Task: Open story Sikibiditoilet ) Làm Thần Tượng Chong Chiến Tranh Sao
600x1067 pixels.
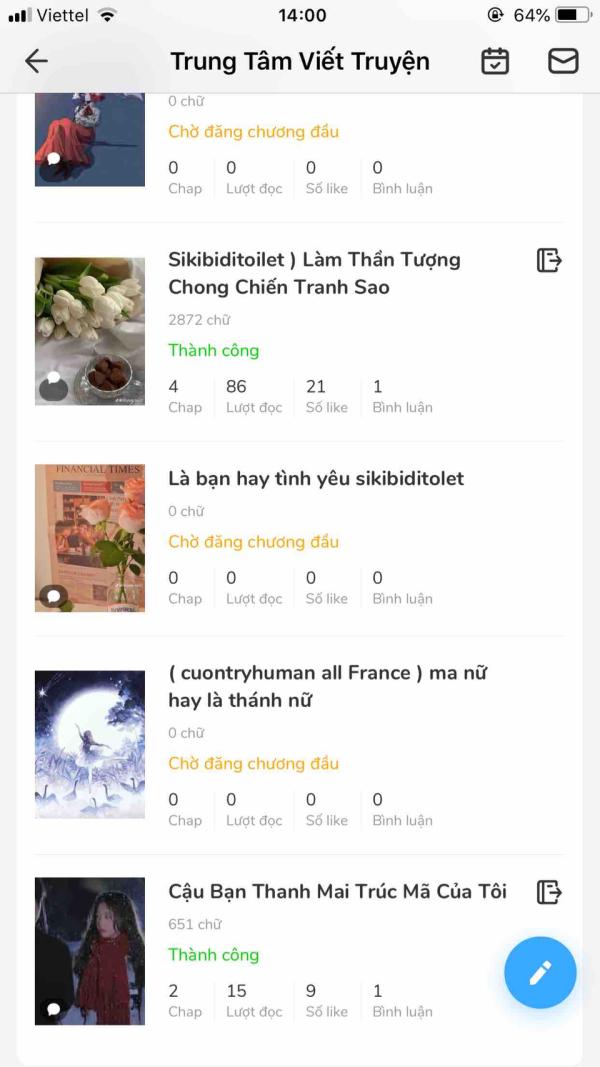Action: [x=314, y=273]
